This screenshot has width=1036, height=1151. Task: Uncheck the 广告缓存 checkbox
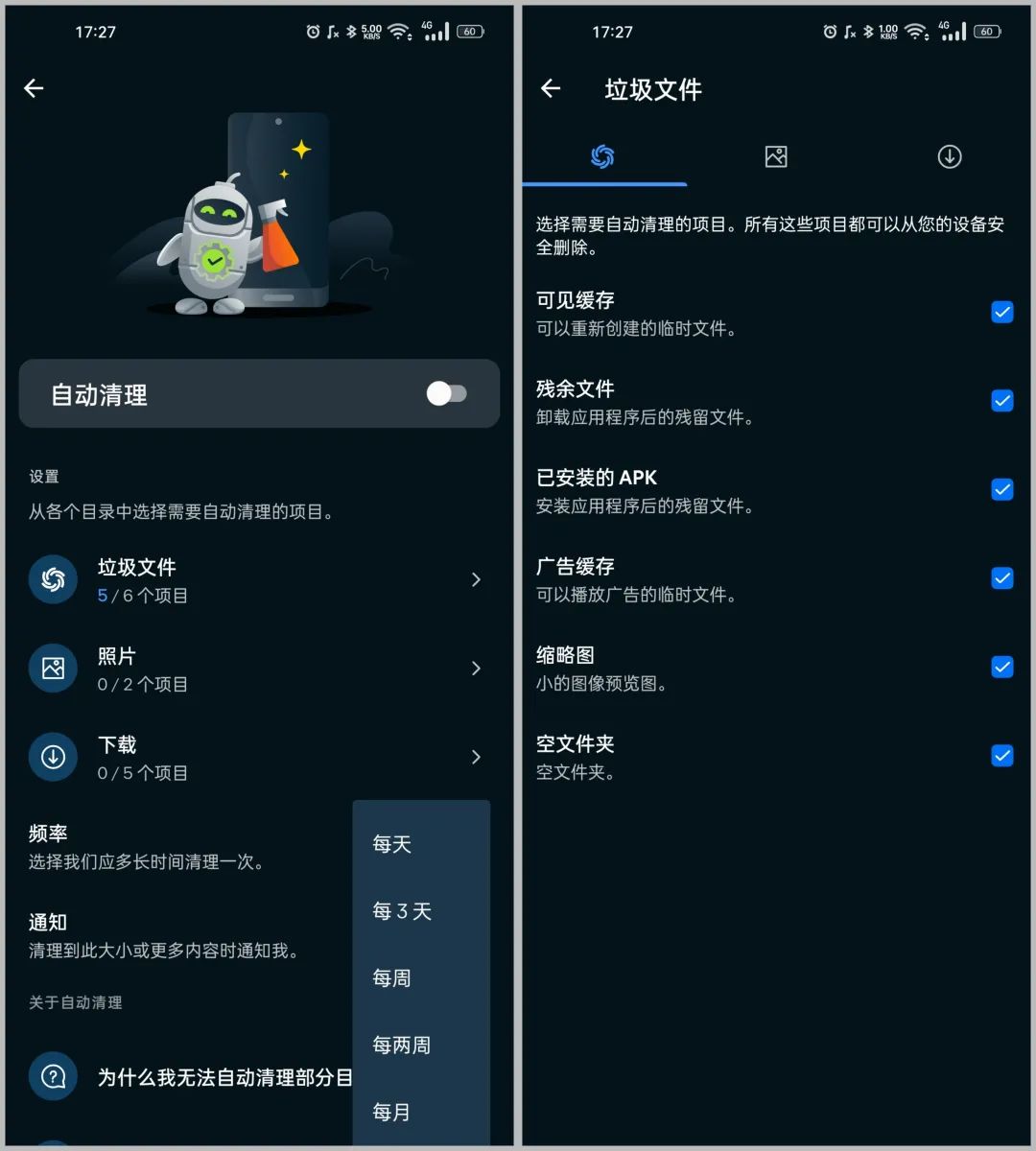1001,578
